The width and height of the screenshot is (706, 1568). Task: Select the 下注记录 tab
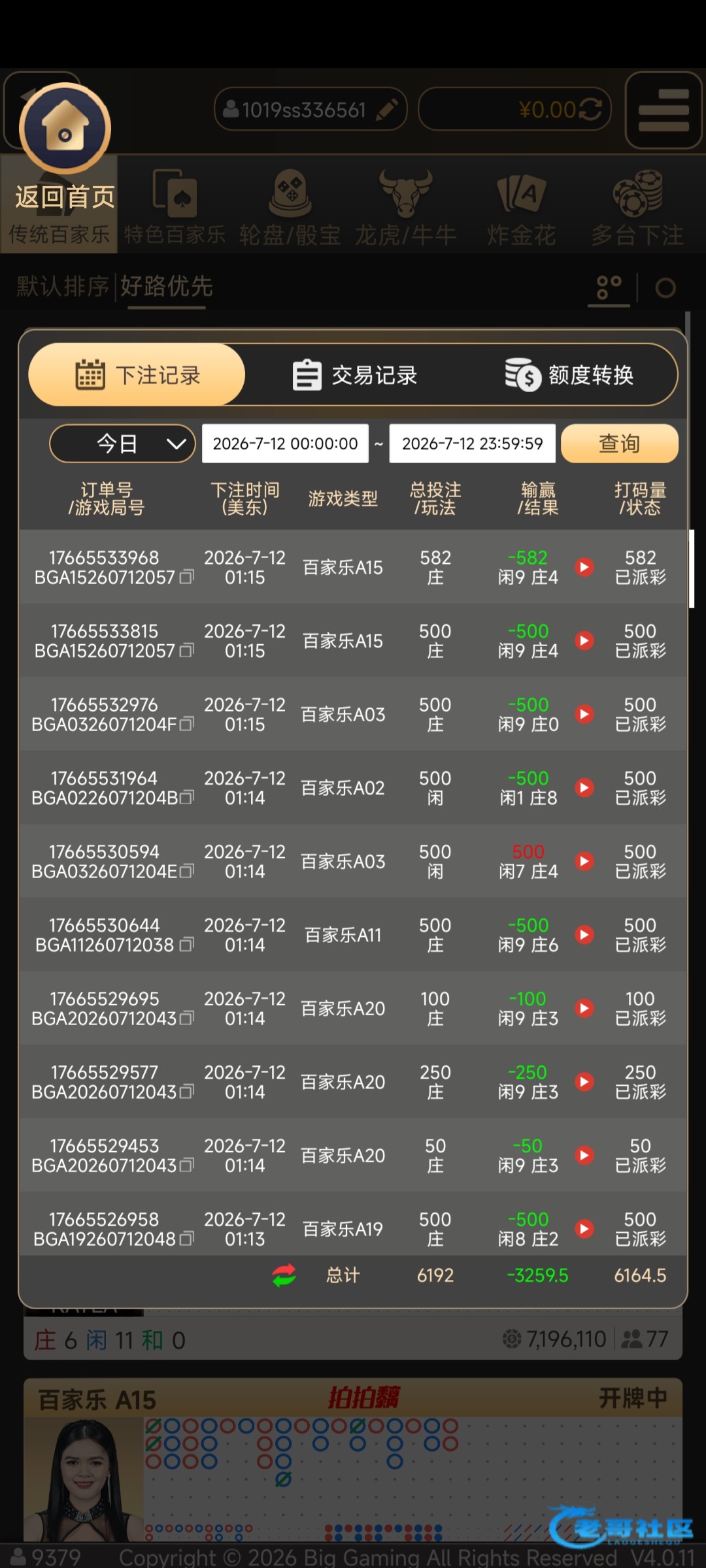(137, 375)
